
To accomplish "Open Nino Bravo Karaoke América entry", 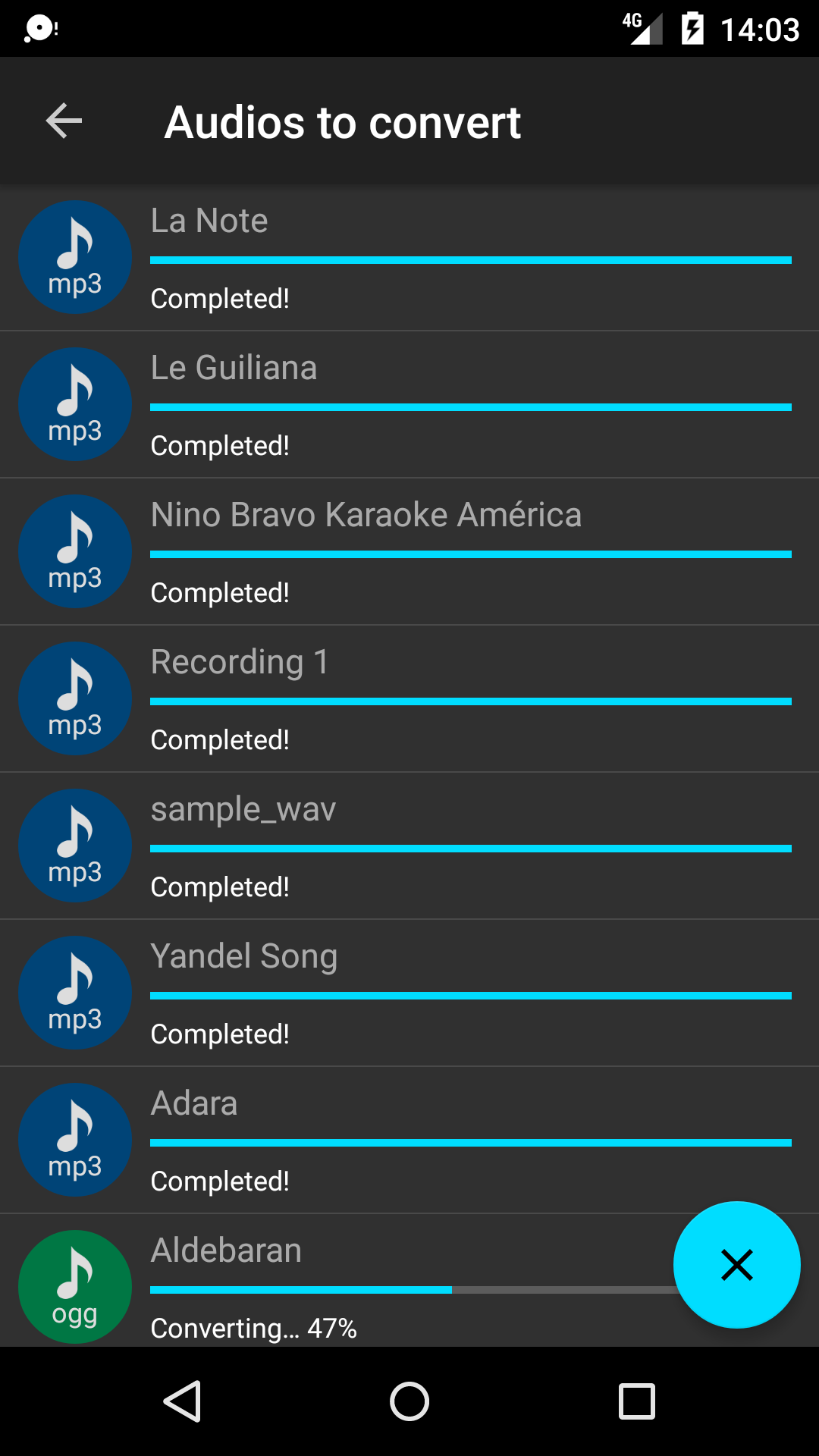I will click(409, 552).
